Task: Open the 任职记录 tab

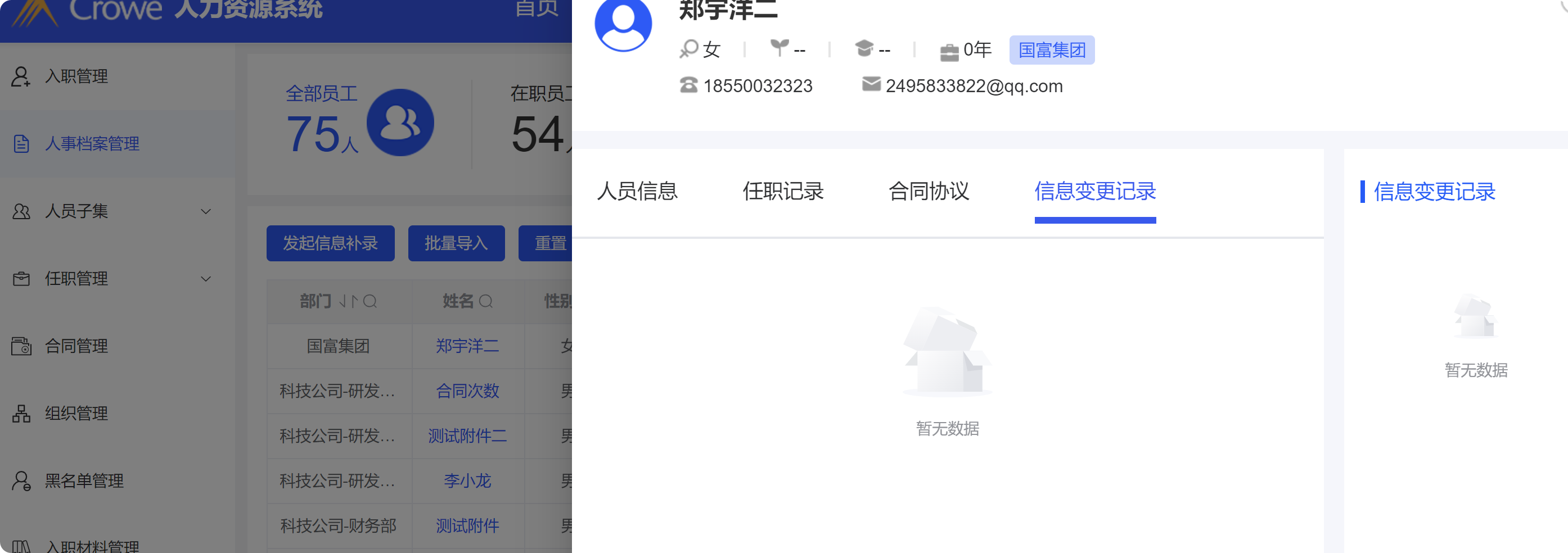Action: (783, 192)
